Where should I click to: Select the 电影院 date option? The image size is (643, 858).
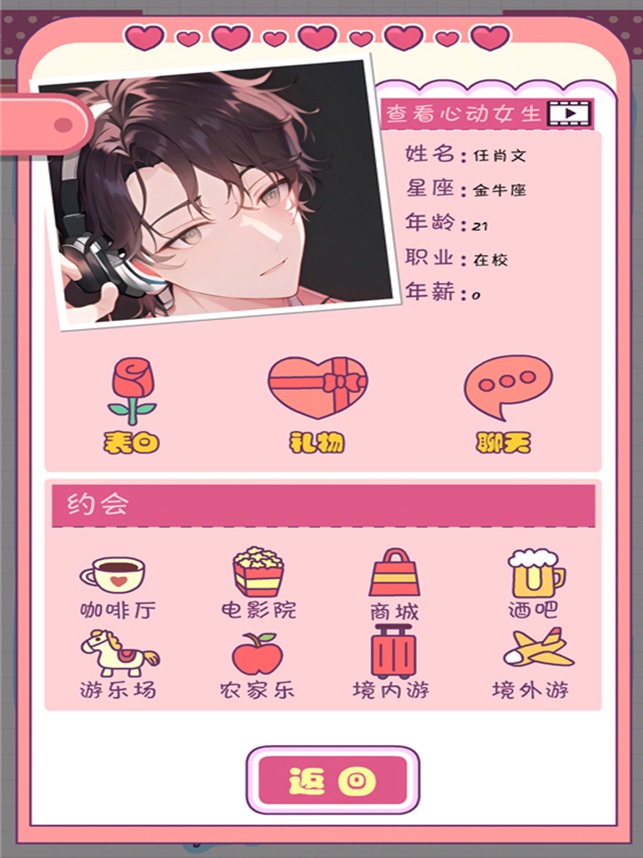(258, 584)
